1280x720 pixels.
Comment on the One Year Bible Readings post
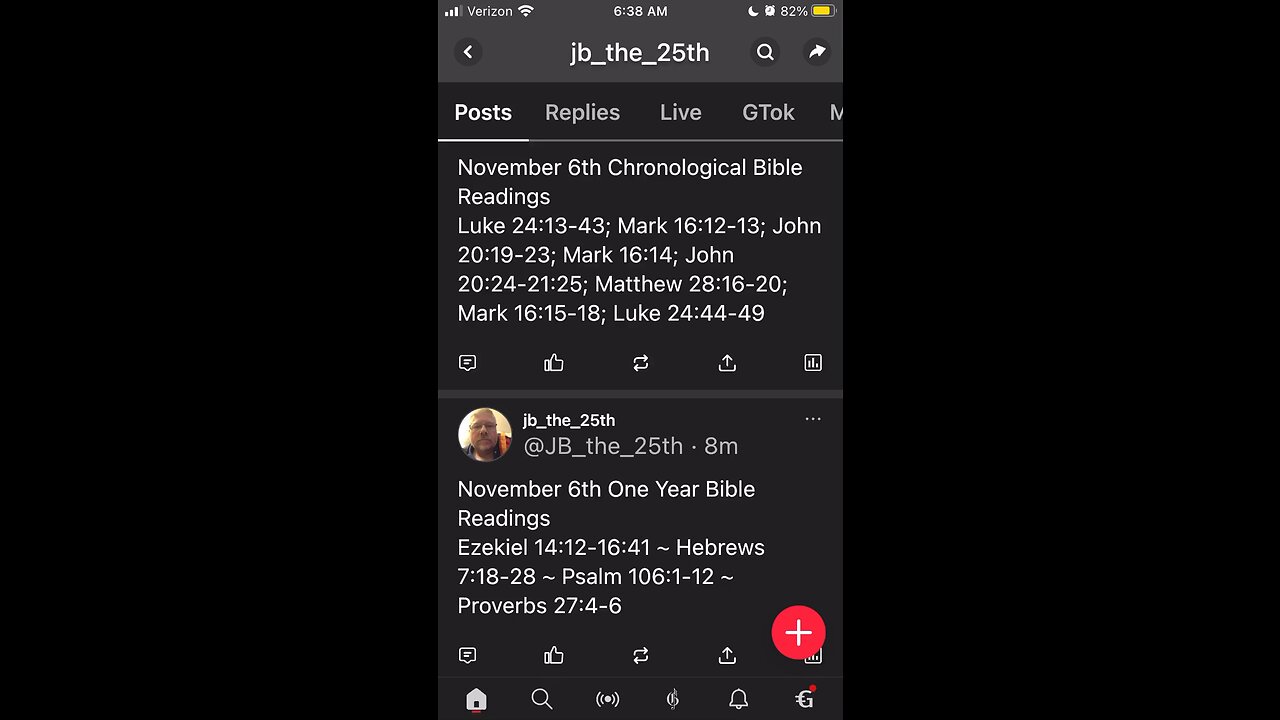pos(467,655)
